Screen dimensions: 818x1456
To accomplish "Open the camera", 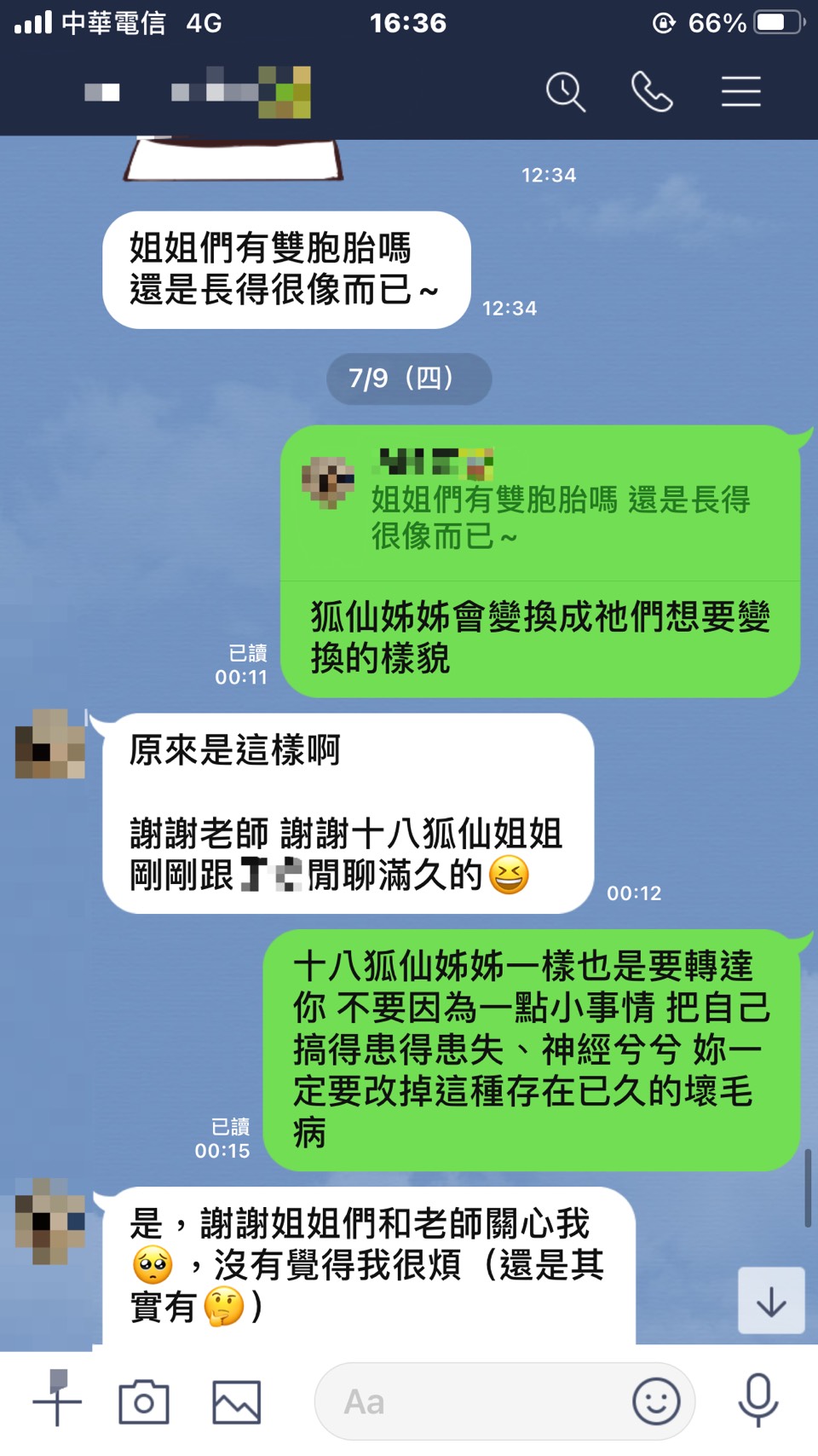I will [x=144, y=1401].
